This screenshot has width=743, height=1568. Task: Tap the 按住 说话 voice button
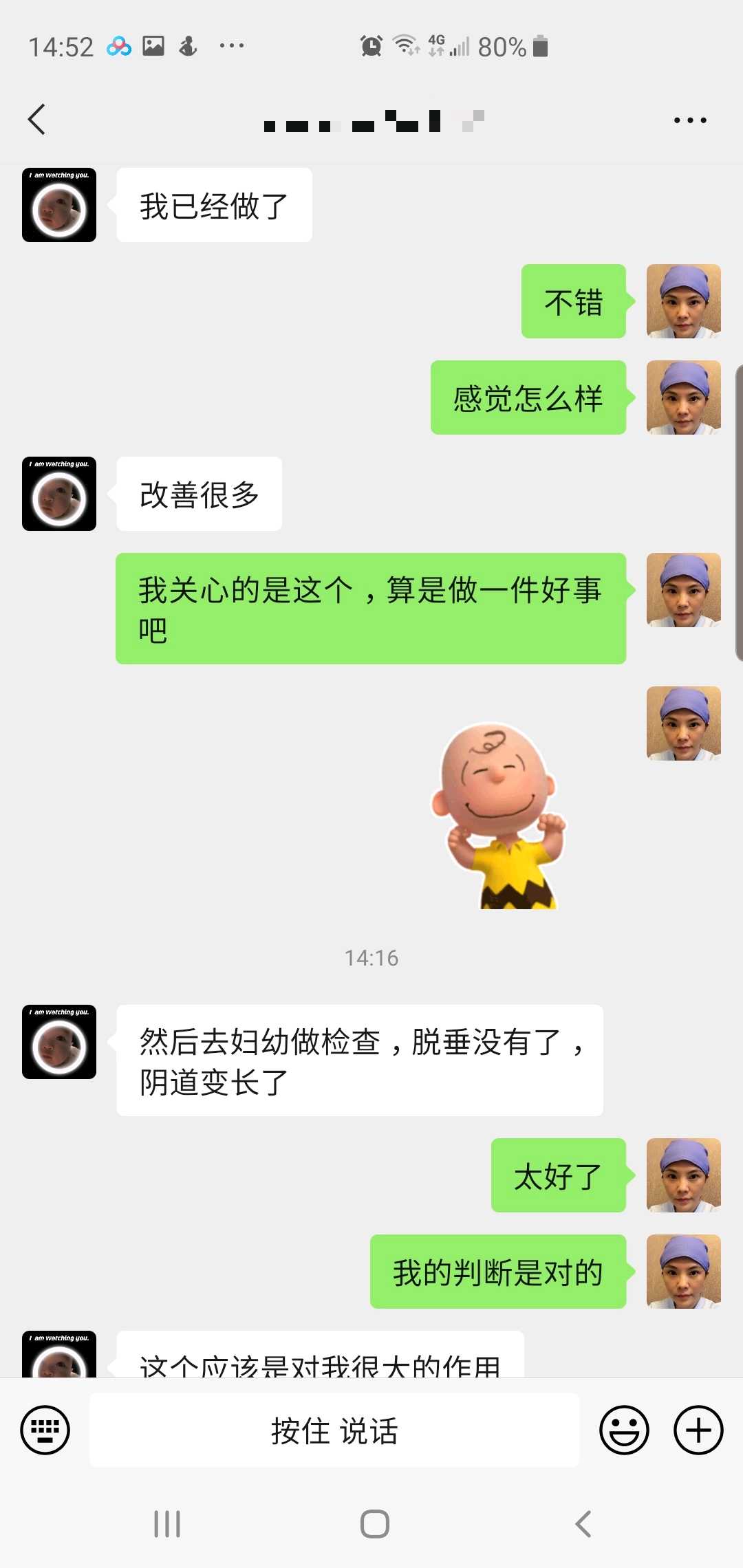(x=334, y=1430)
